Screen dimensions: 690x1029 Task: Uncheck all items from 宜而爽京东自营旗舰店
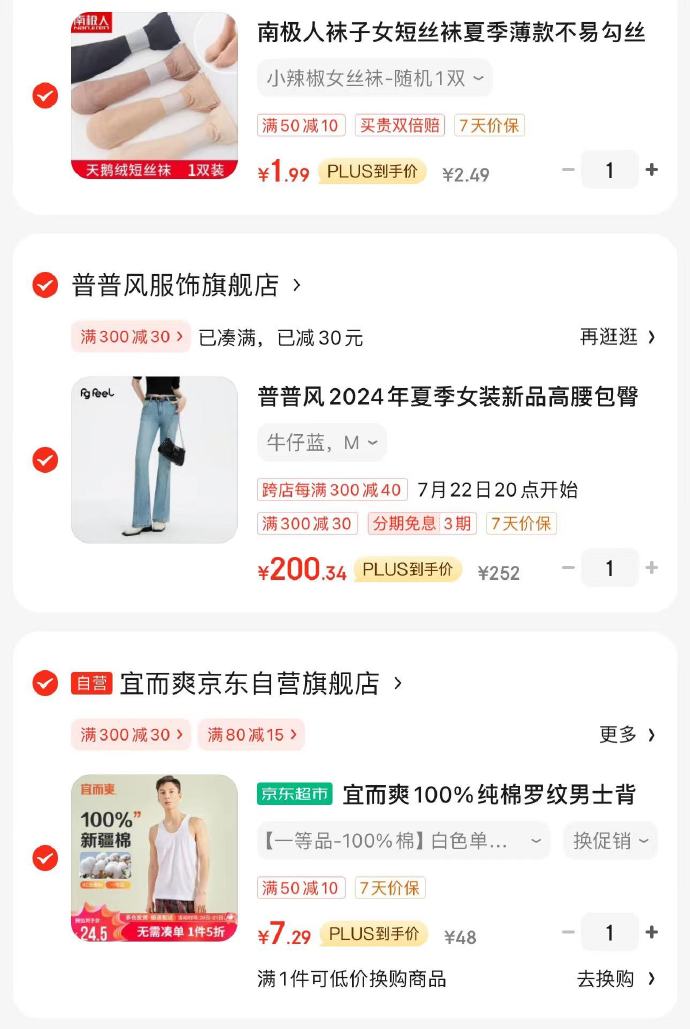pyautogui.click(x=45, y=683)
